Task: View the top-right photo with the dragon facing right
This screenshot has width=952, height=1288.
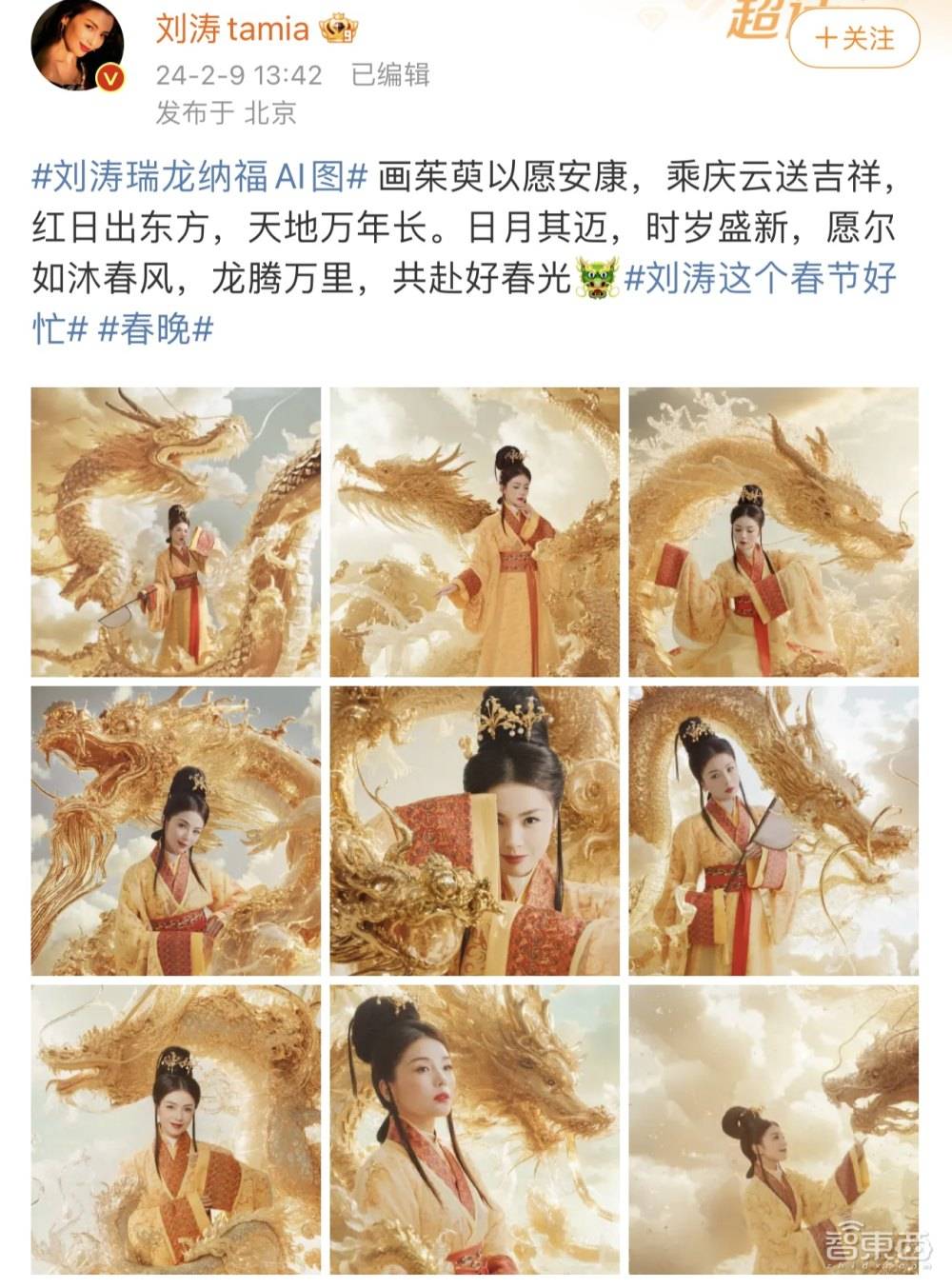Action: point(773,532)
